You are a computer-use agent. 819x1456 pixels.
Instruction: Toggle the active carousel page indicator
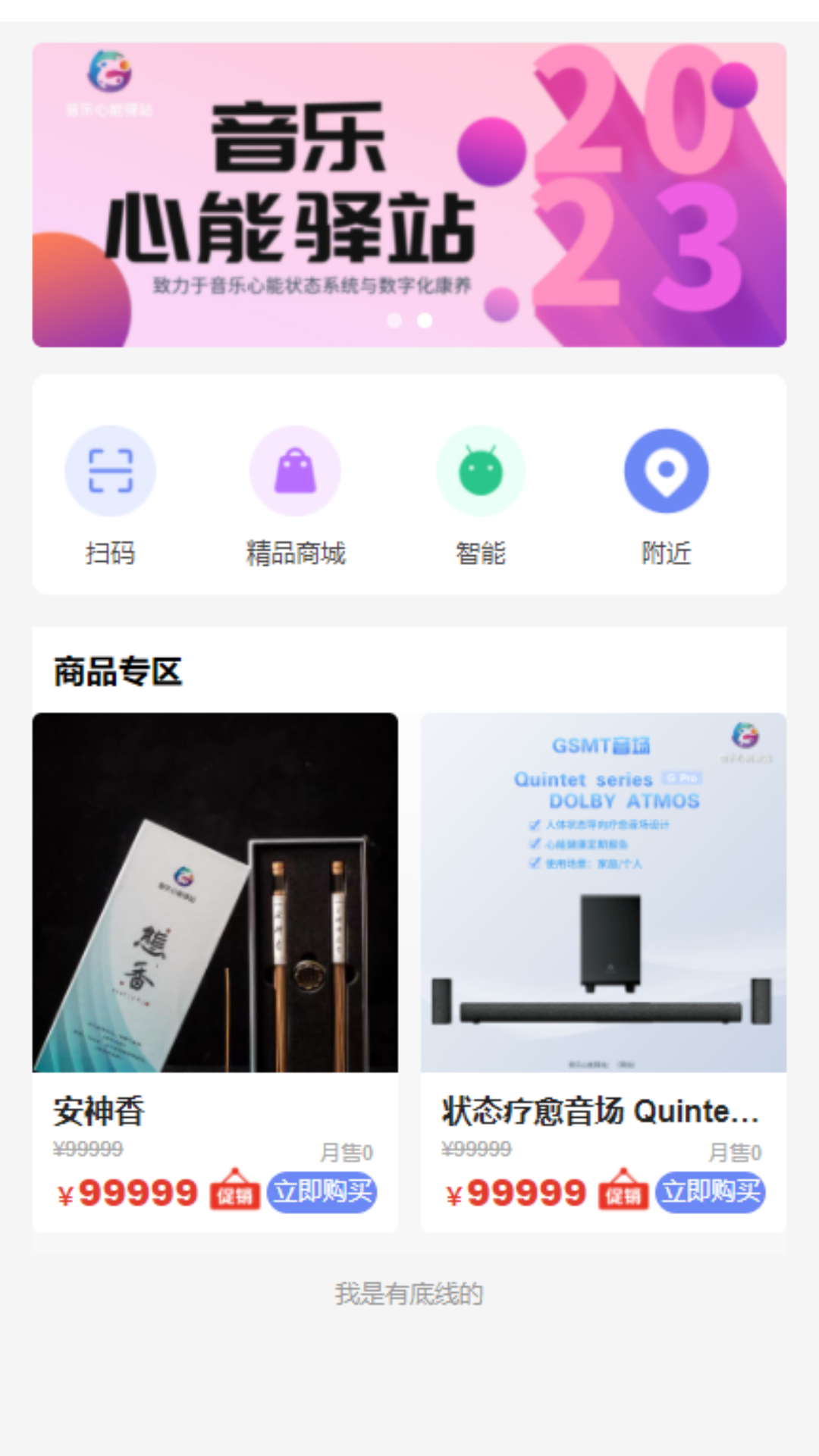coord(423,322)
